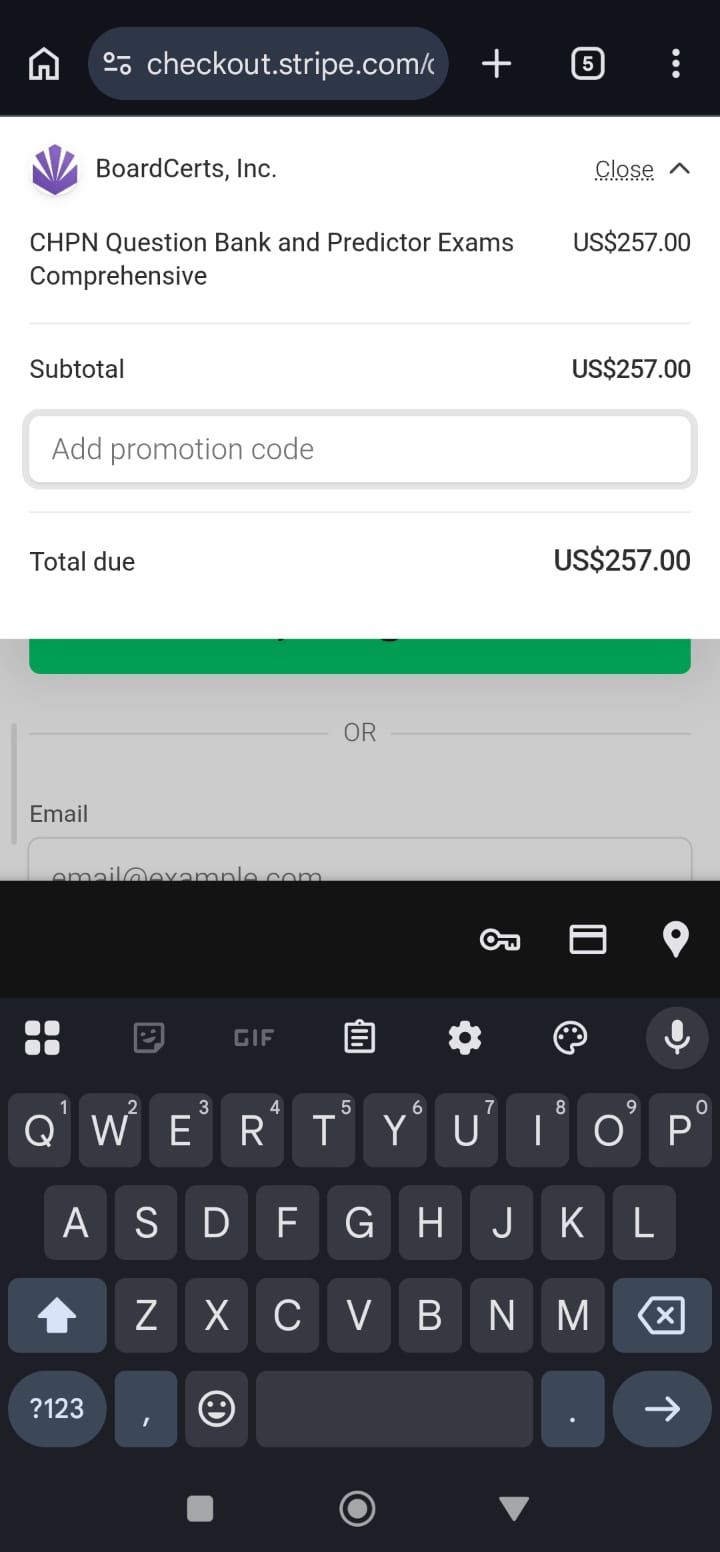Hit the backspace key

(x=662, y=1315)
